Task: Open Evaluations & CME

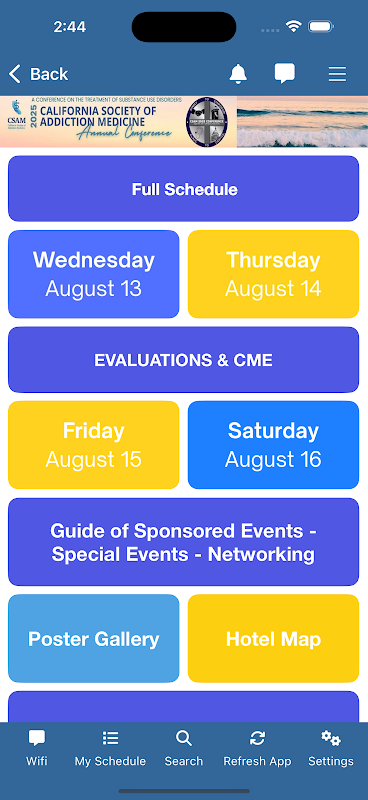Action: 184,360
